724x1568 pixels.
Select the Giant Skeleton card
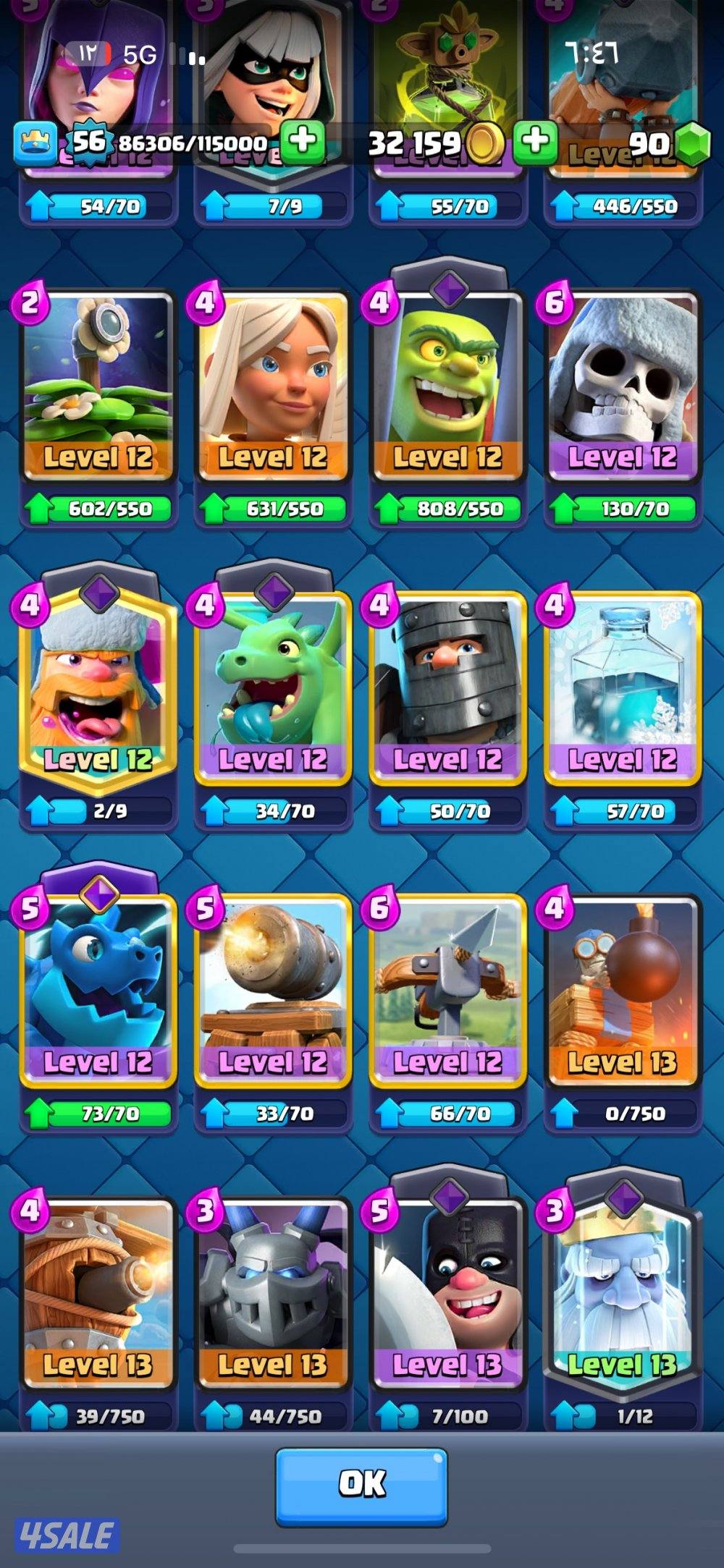click(x=622, y=387)
